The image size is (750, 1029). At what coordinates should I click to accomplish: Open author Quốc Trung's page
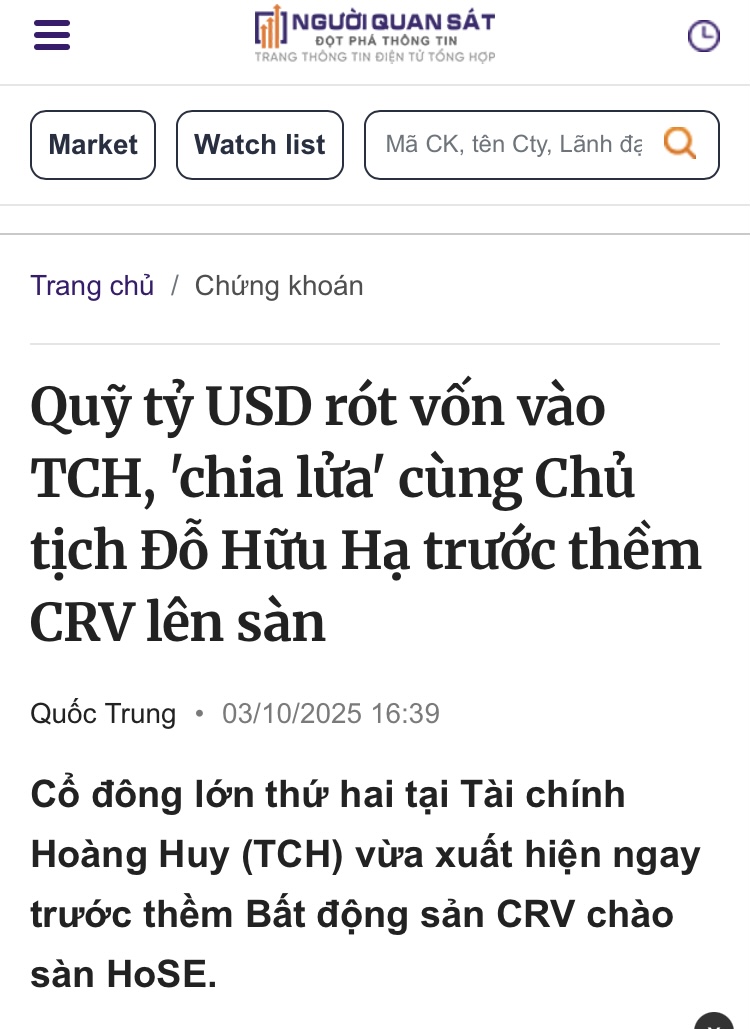coord(103,714)
